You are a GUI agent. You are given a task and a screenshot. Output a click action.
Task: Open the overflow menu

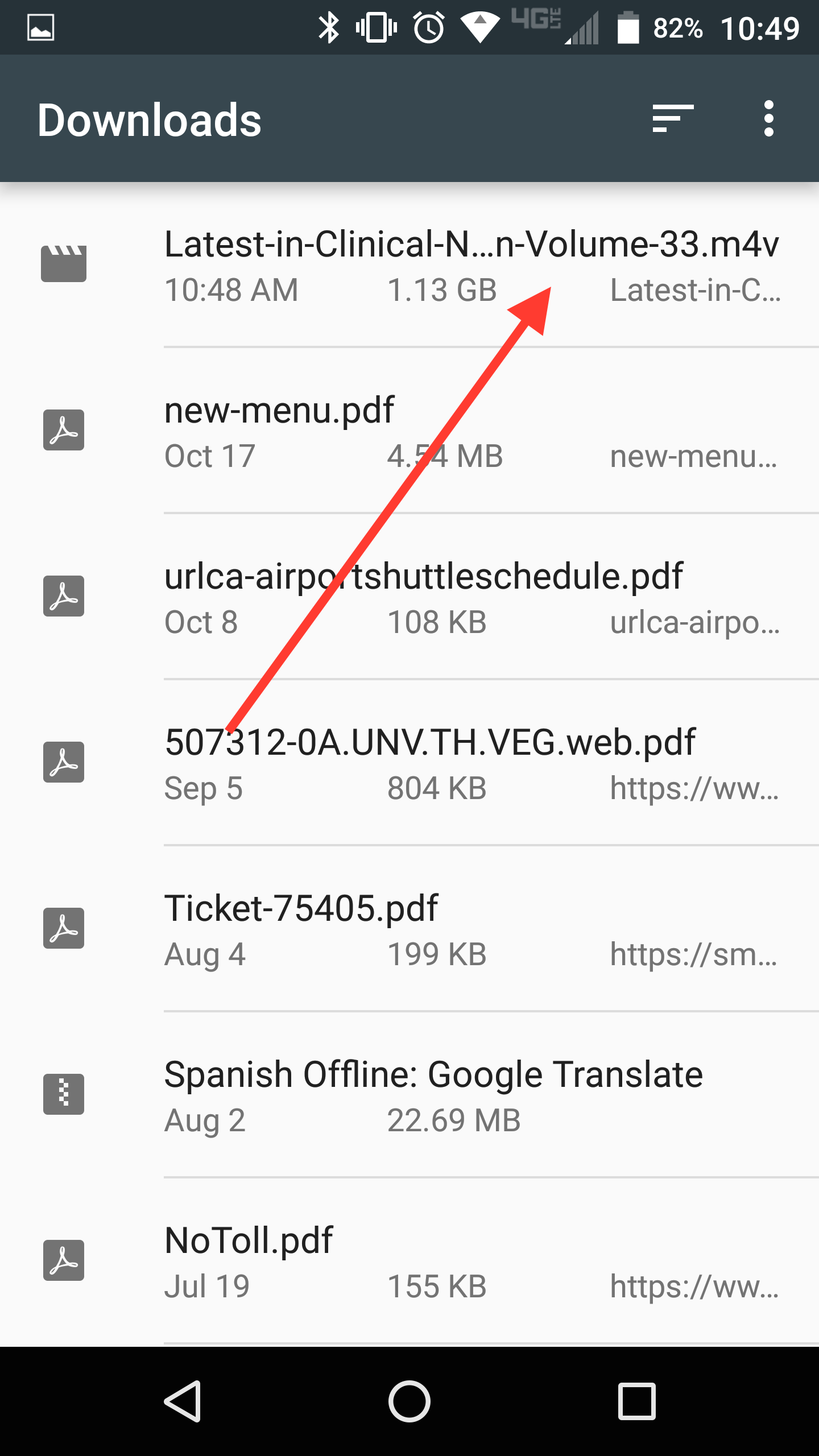[x=768, y=118]
